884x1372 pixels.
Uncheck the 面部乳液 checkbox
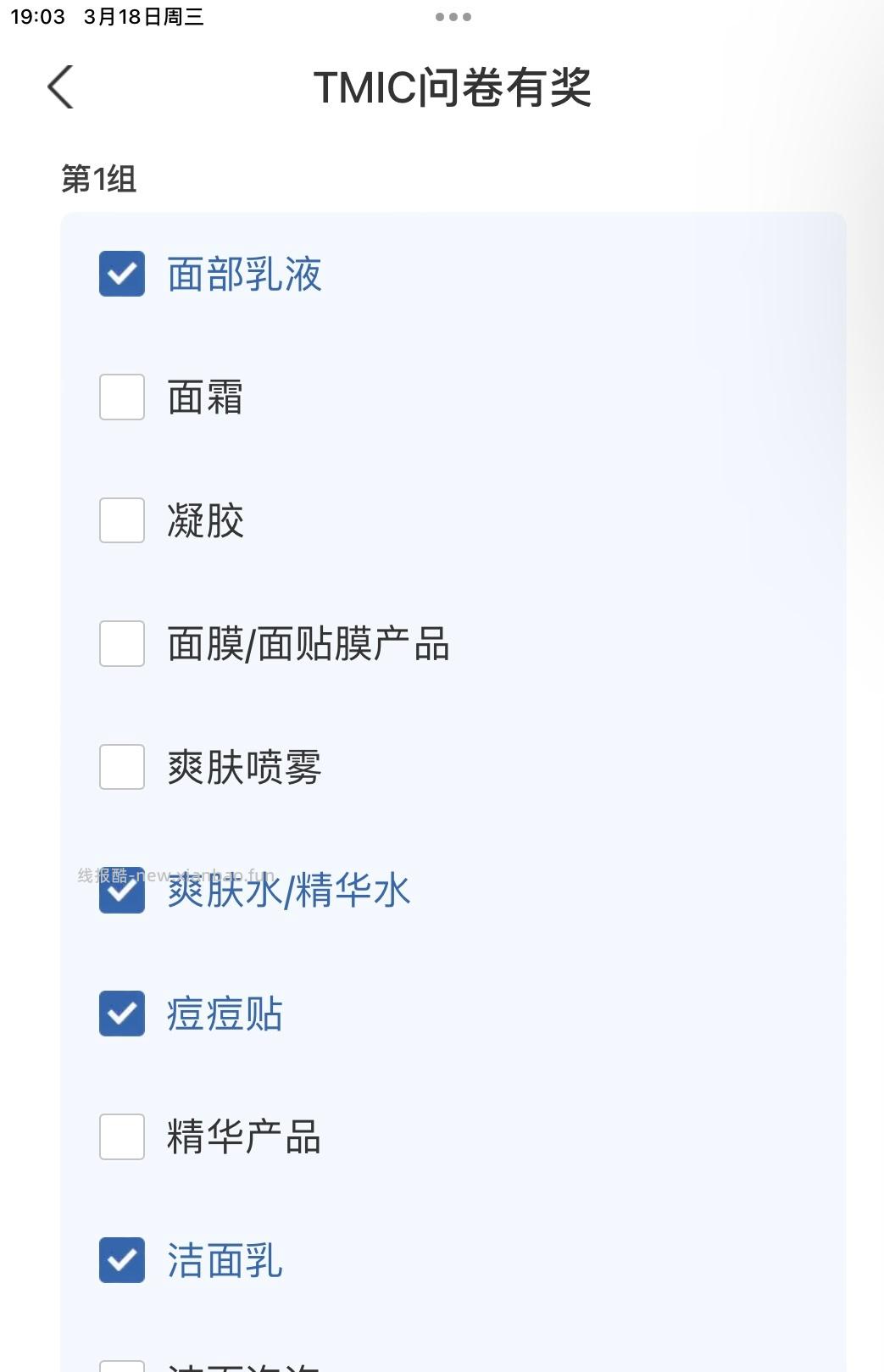(x=121, y=273)
